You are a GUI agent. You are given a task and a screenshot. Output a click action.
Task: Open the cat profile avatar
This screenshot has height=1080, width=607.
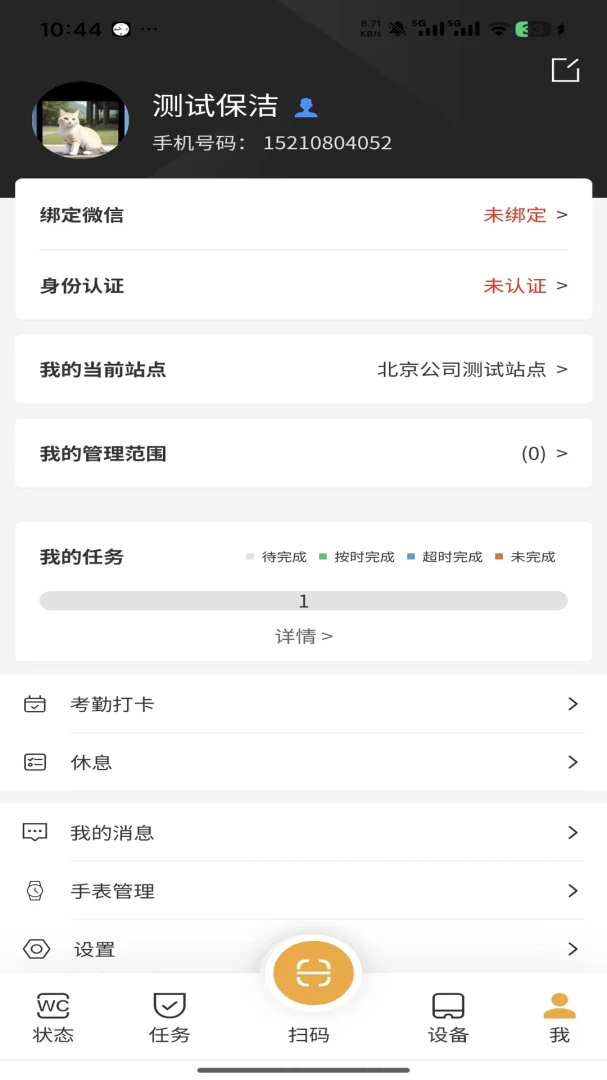click(80, 120)
